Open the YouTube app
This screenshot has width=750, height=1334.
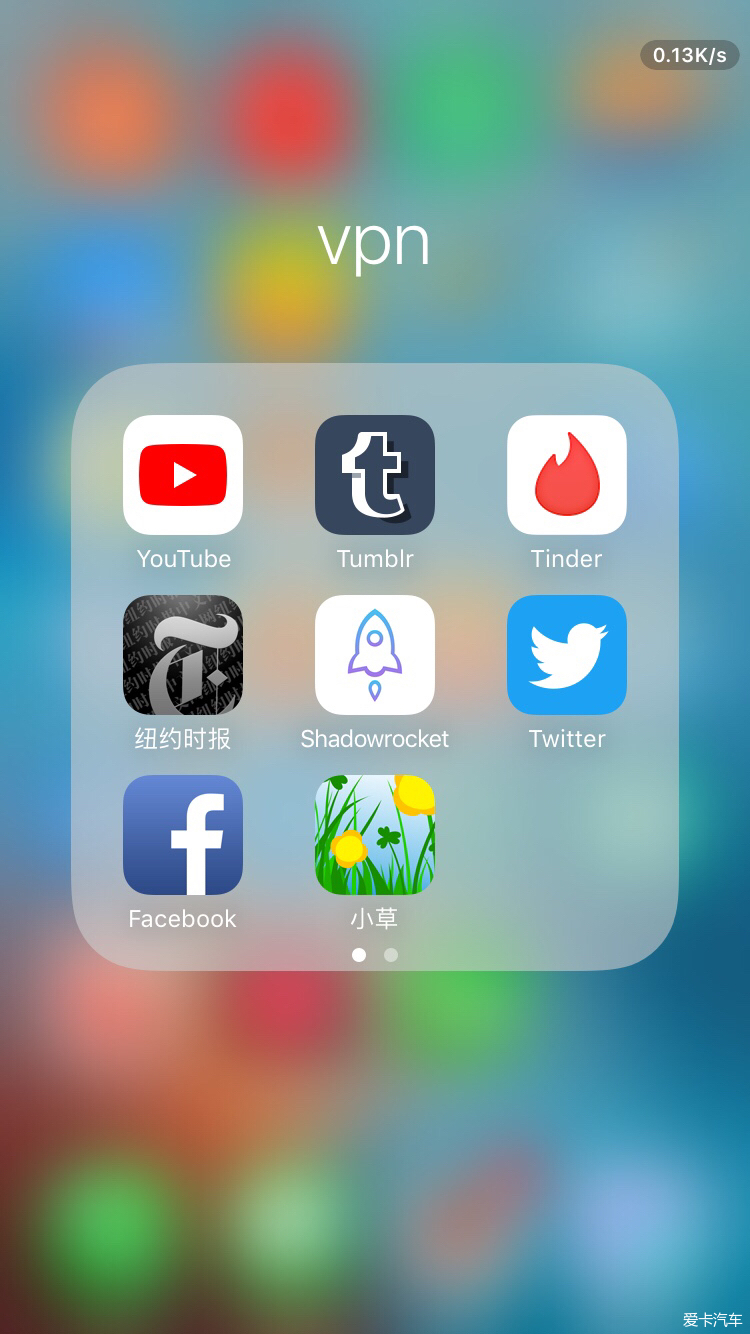point(183,475)
